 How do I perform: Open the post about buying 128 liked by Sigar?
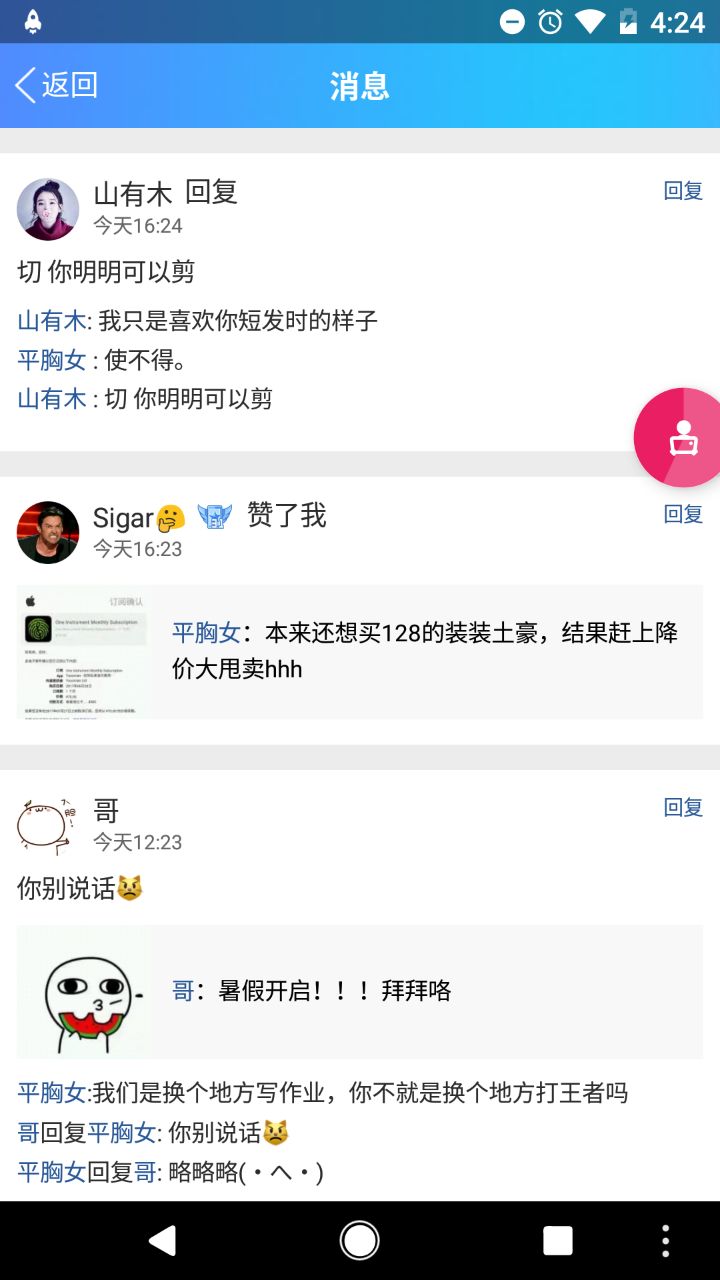[360, 651]
